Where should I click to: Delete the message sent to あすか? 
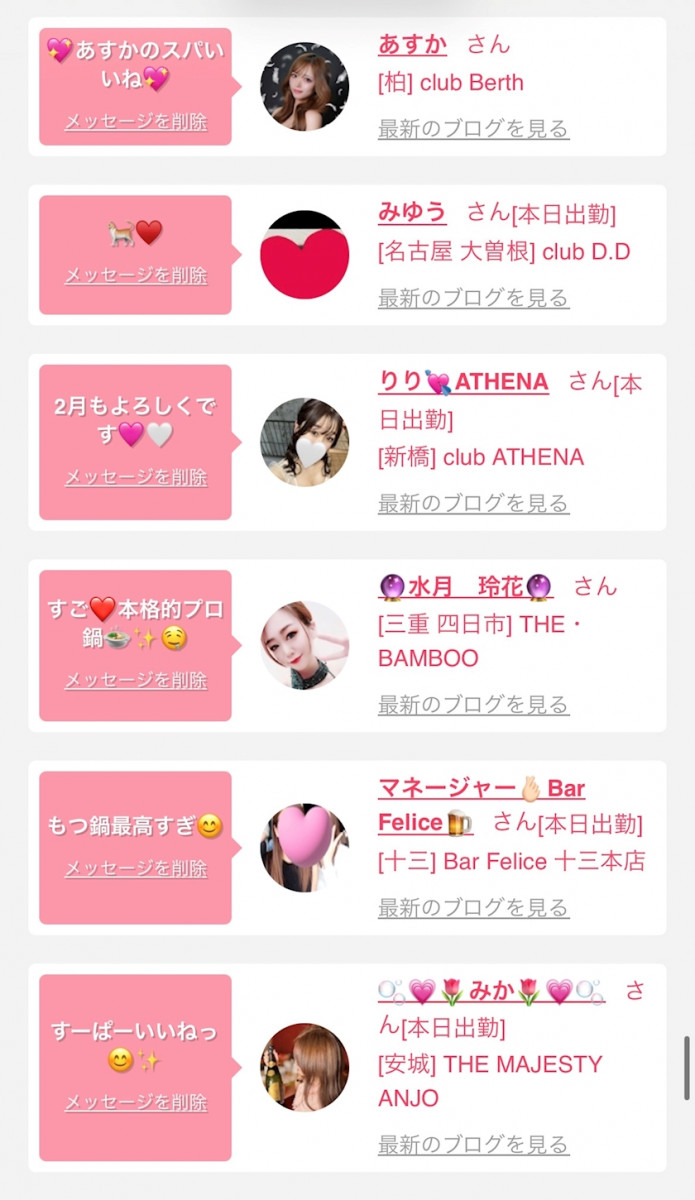136,122
